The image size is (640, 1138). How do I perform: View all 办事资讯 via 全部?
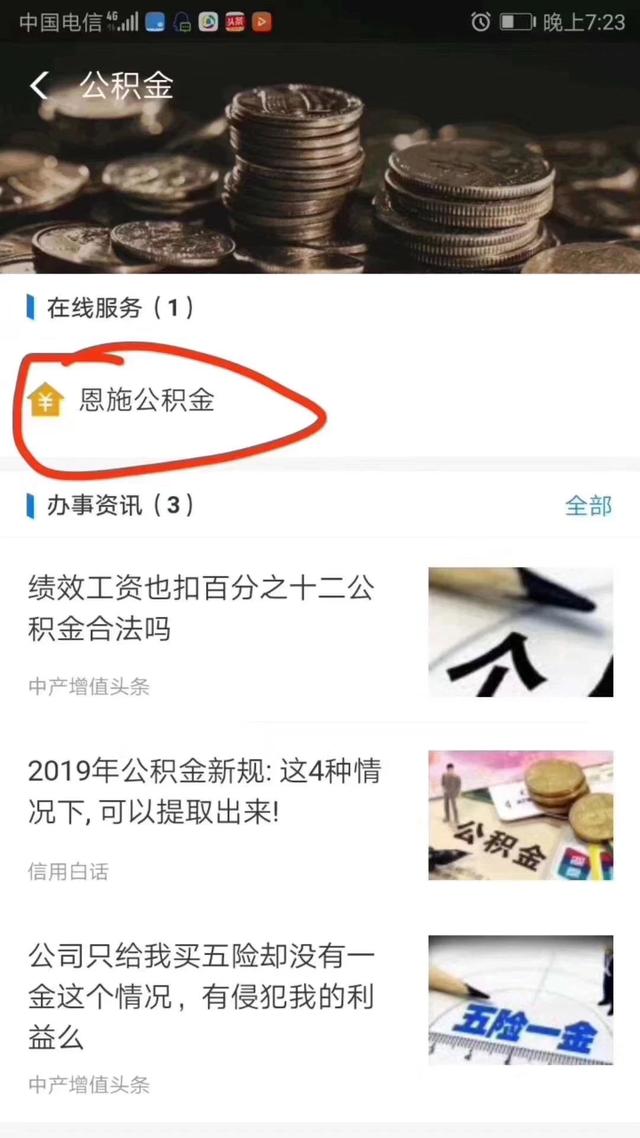pyautogui.click(x=587, y=506)
